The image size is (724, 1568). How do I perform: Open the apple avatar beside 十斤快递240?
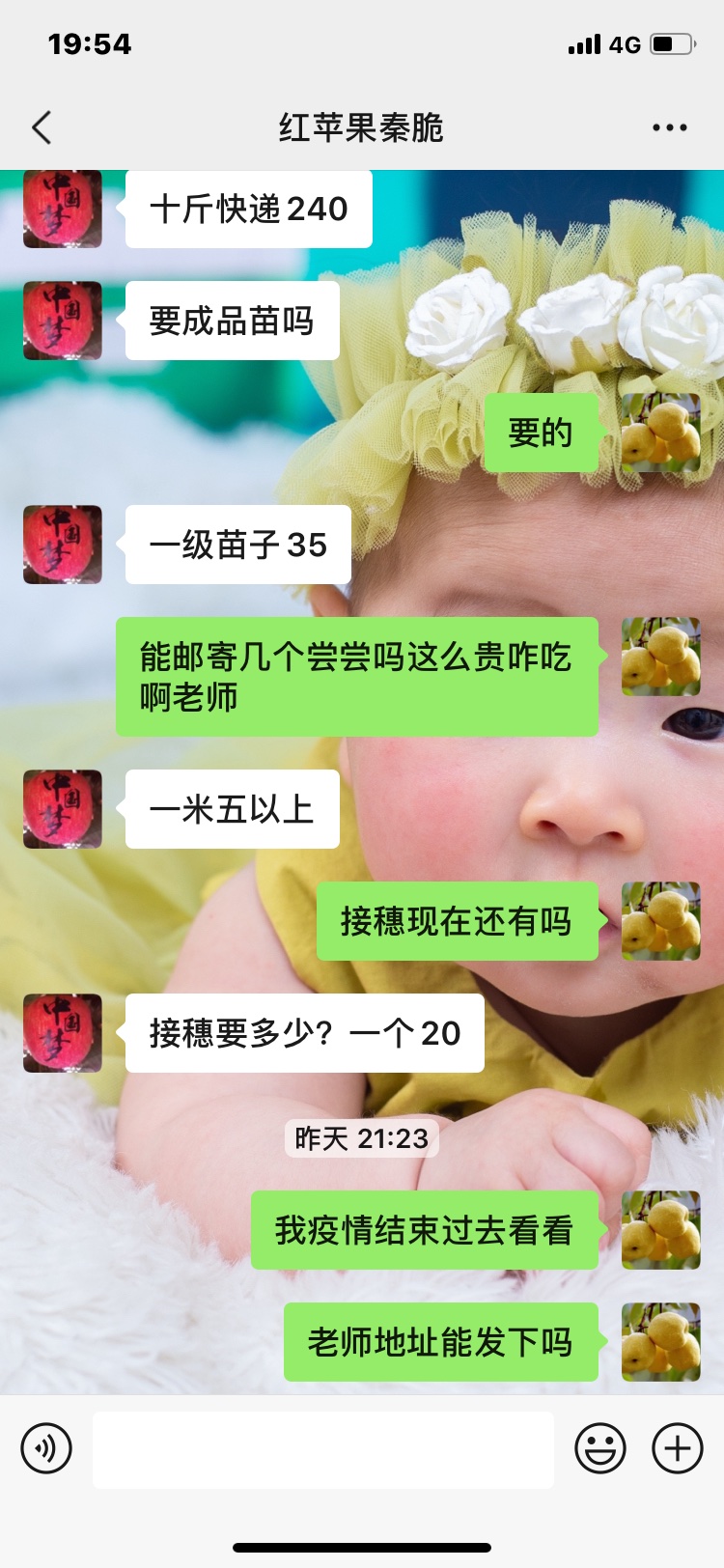pos(63,209)
